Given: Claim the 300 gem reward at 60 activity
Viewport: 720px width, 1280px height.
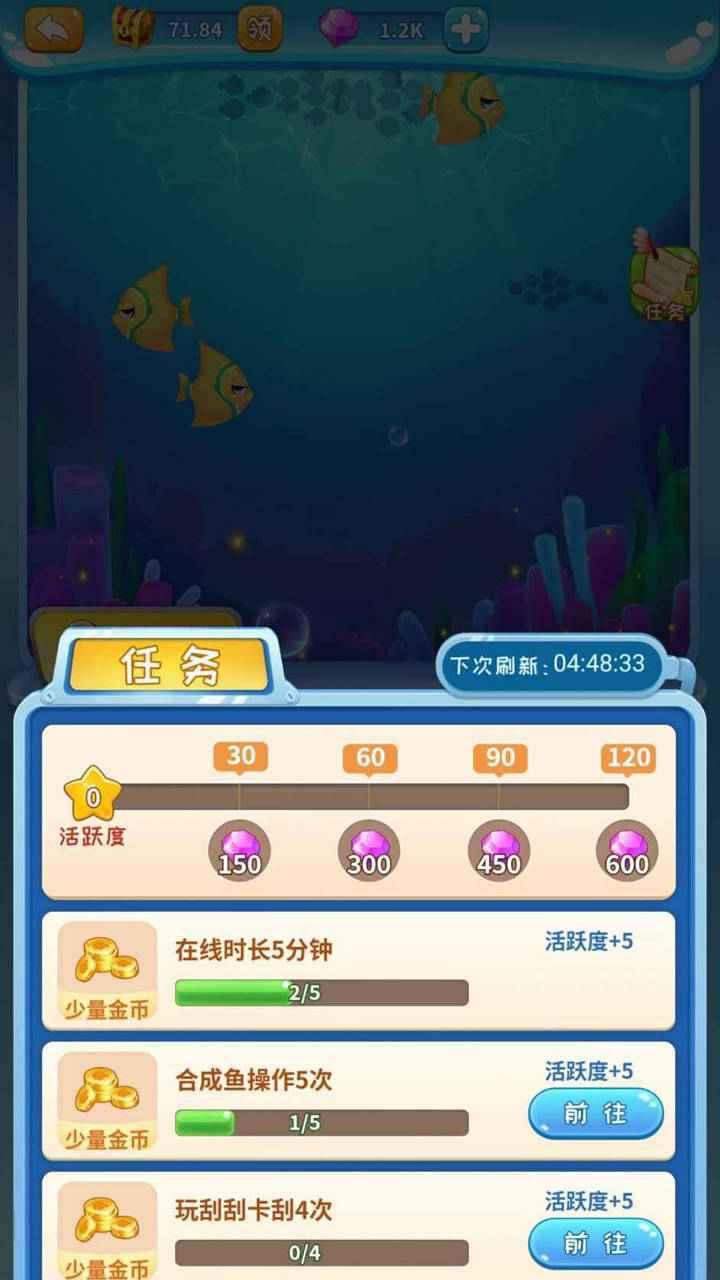Looking at the screenshot, I should (x=369, y=851).
